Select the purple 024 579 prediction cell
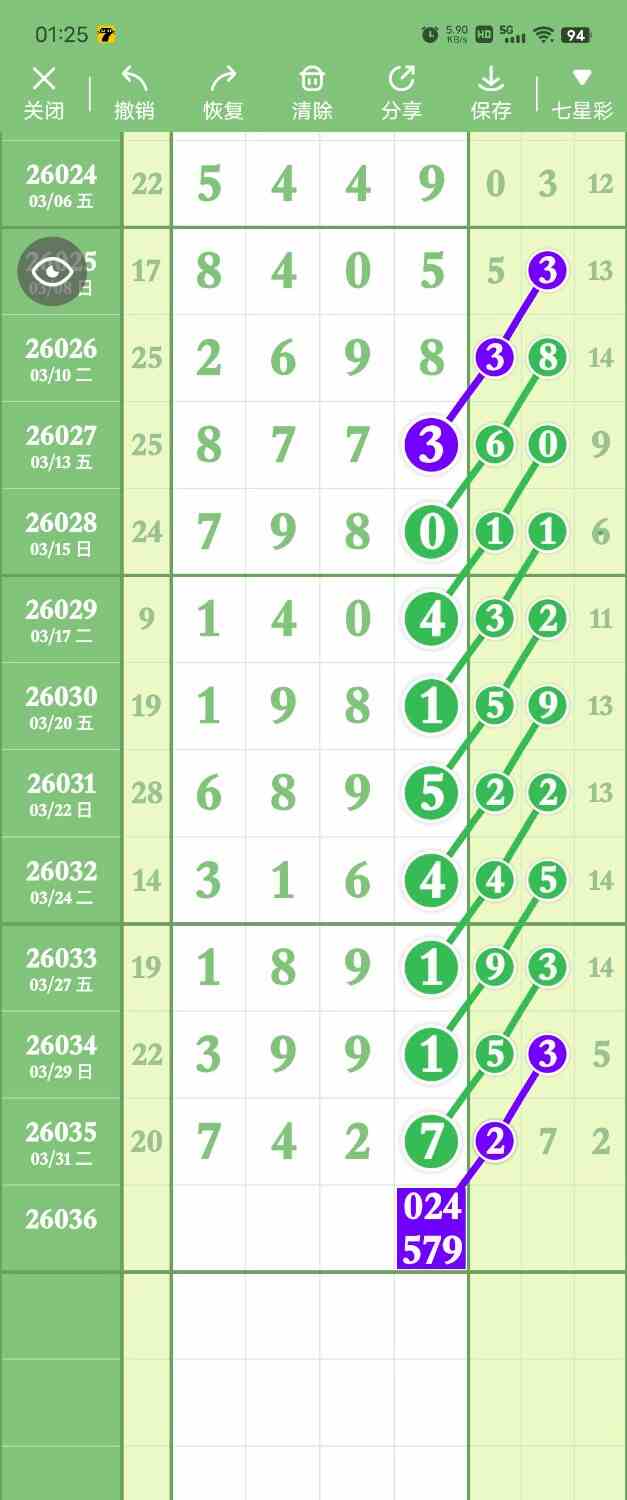The width and height of the screenshot is (627, 1500). (432, 1228)
